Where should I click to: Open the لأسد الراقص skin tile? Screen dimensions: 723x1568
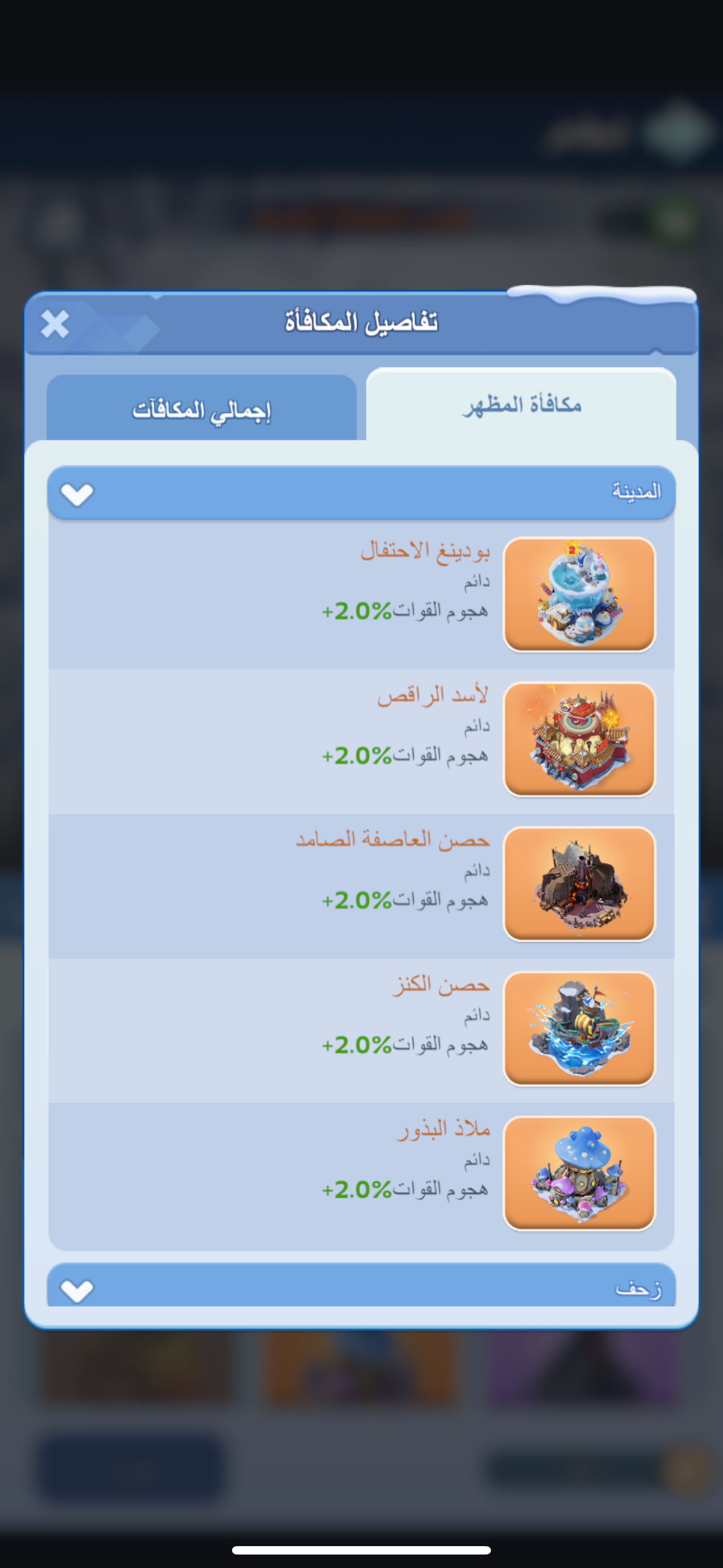(579, 739)
